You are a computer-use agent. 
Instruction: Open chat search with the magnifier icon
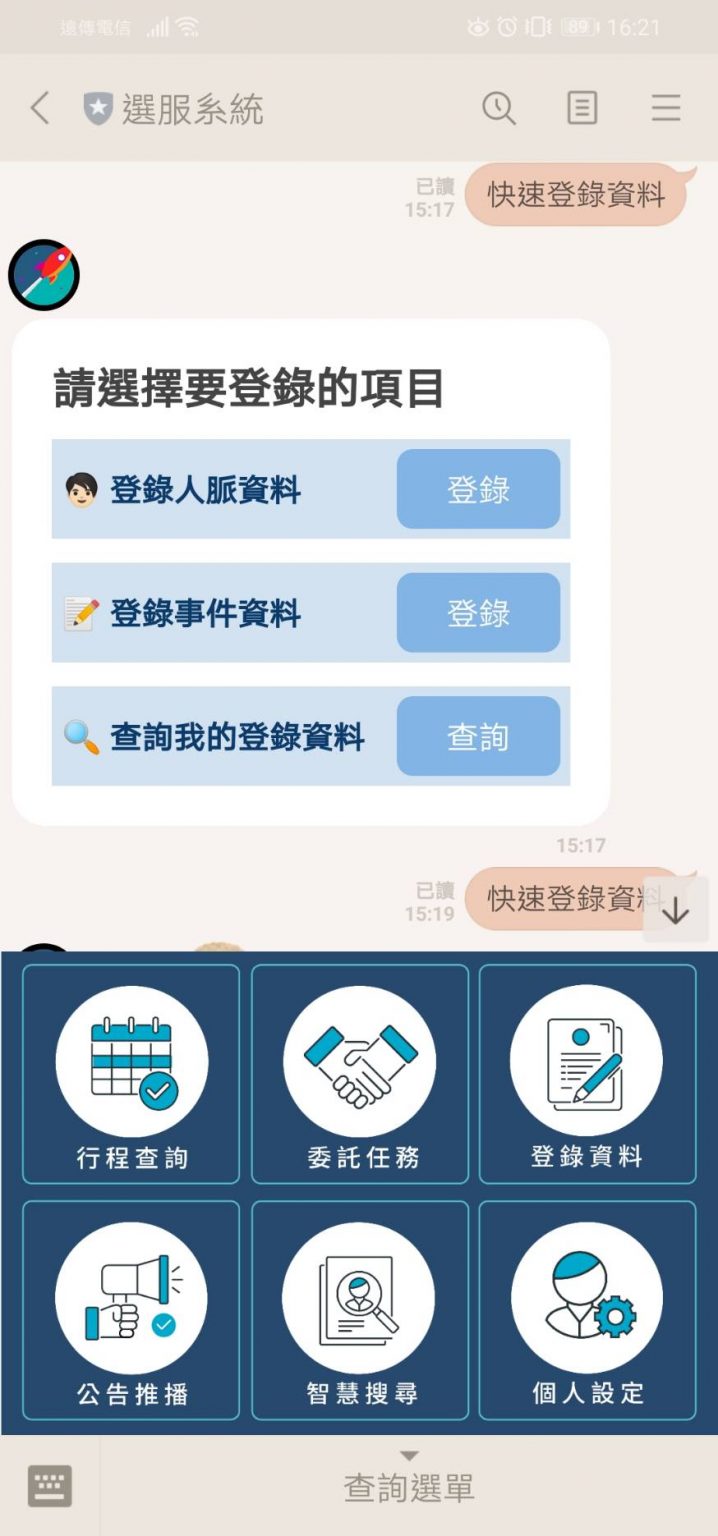tap(498, 108)
